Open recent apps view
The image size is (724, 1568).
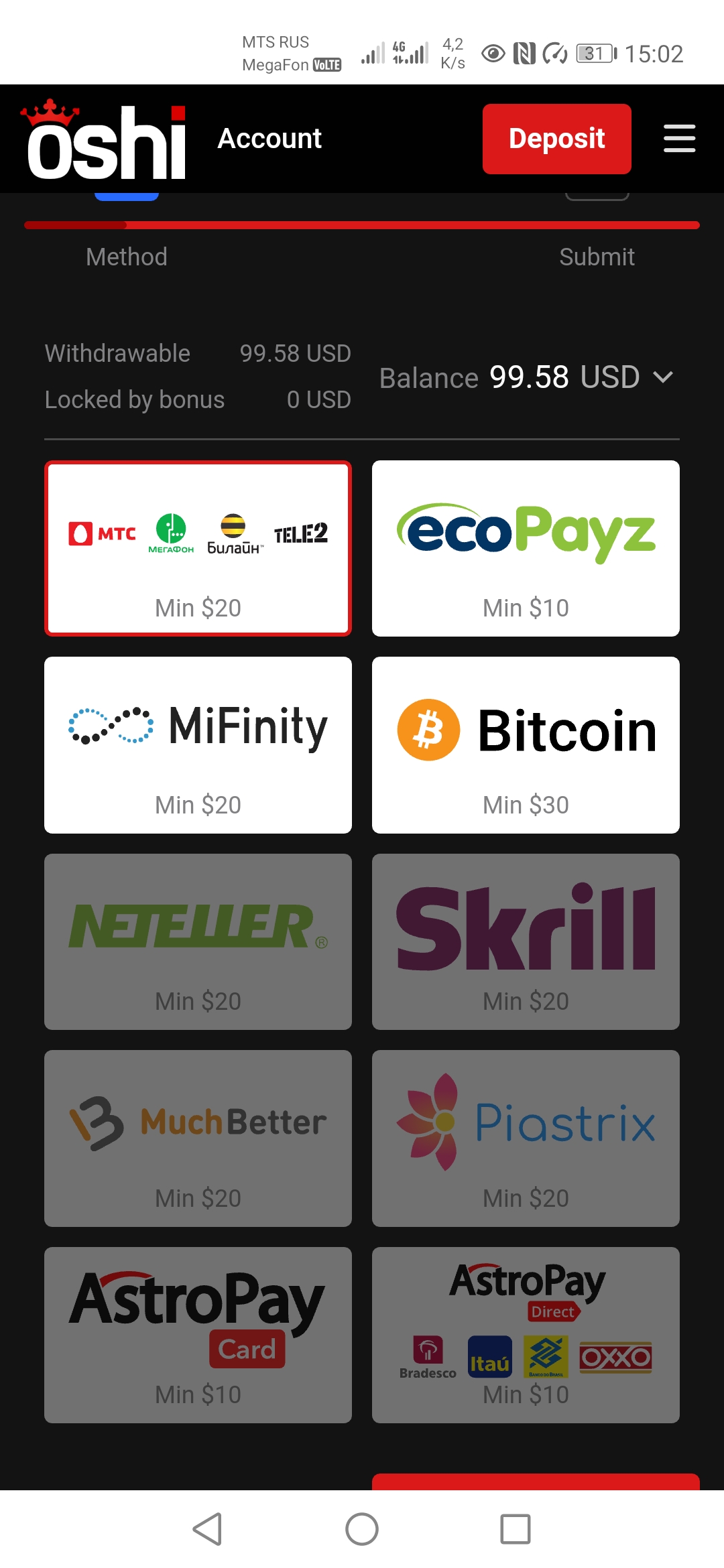click(x=516, y=1529)
